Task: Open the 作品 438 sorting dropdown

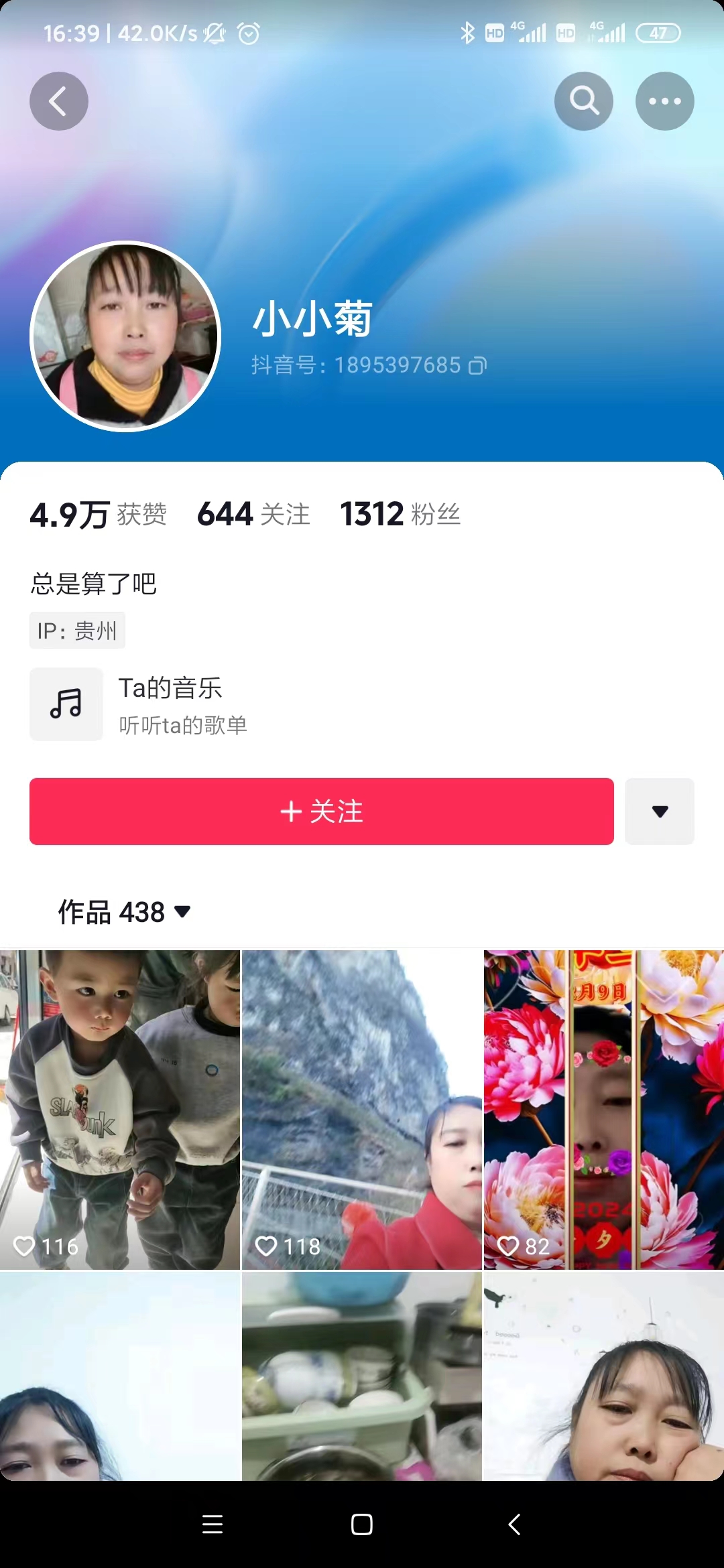Action: coord(125,912)
